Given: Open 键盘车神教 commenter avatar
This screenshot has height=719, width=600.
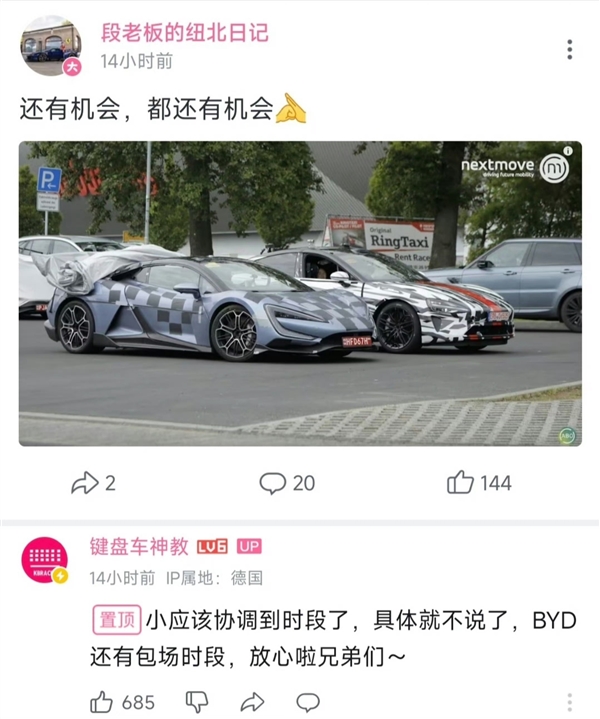Looking at the screenshot, I should point(45,559).
